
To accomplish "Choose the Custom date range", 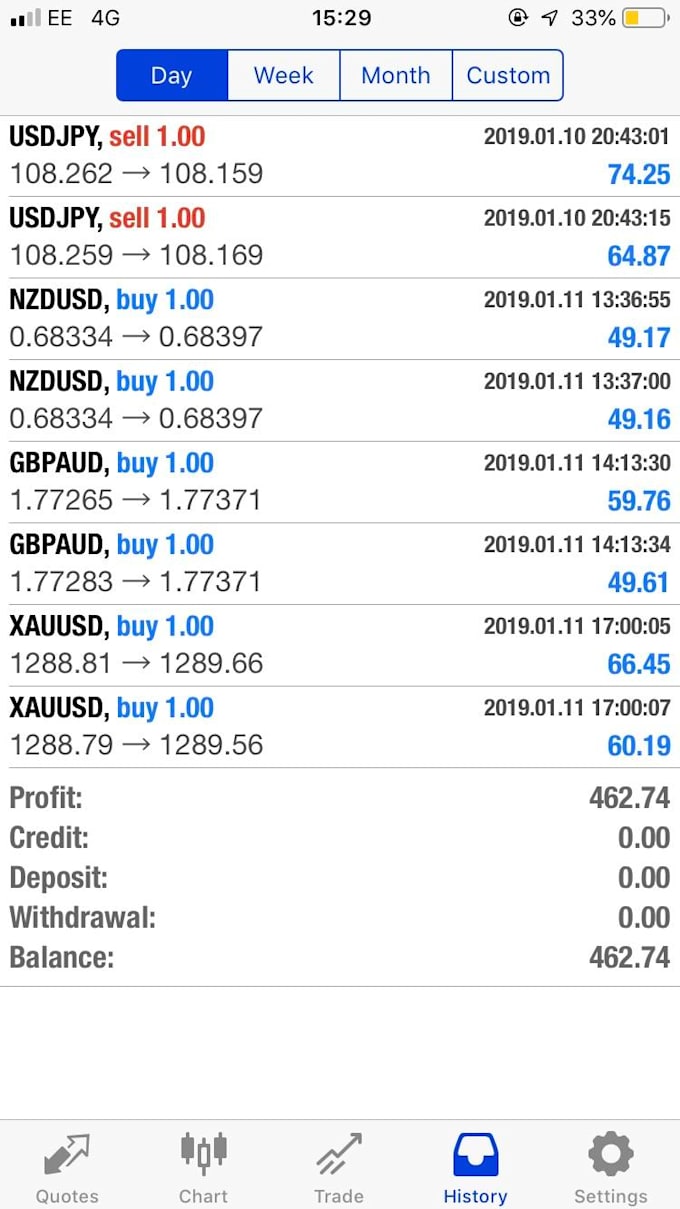I will pyautogui.click(x=508, y=75).
